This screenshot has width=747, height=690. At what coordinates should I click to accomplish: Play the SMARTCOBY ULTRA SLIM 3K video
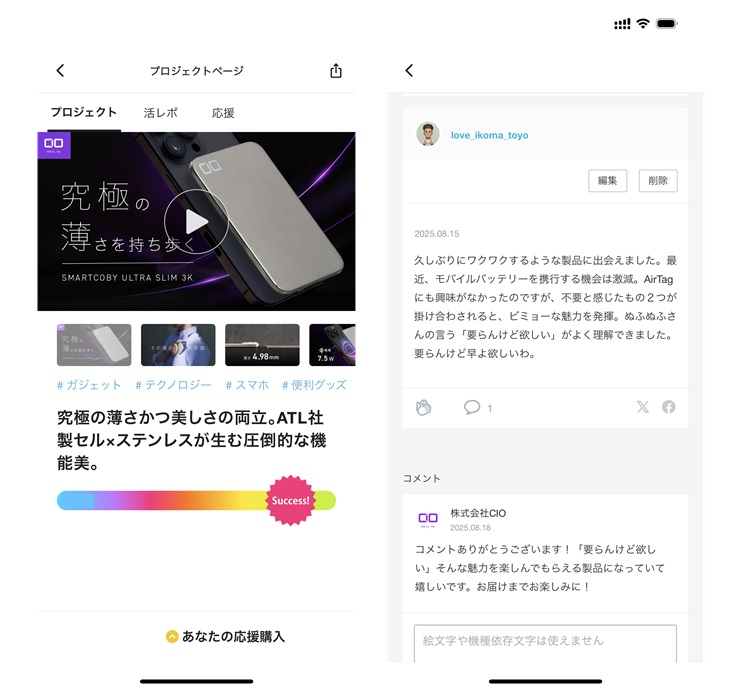[196, 221]
